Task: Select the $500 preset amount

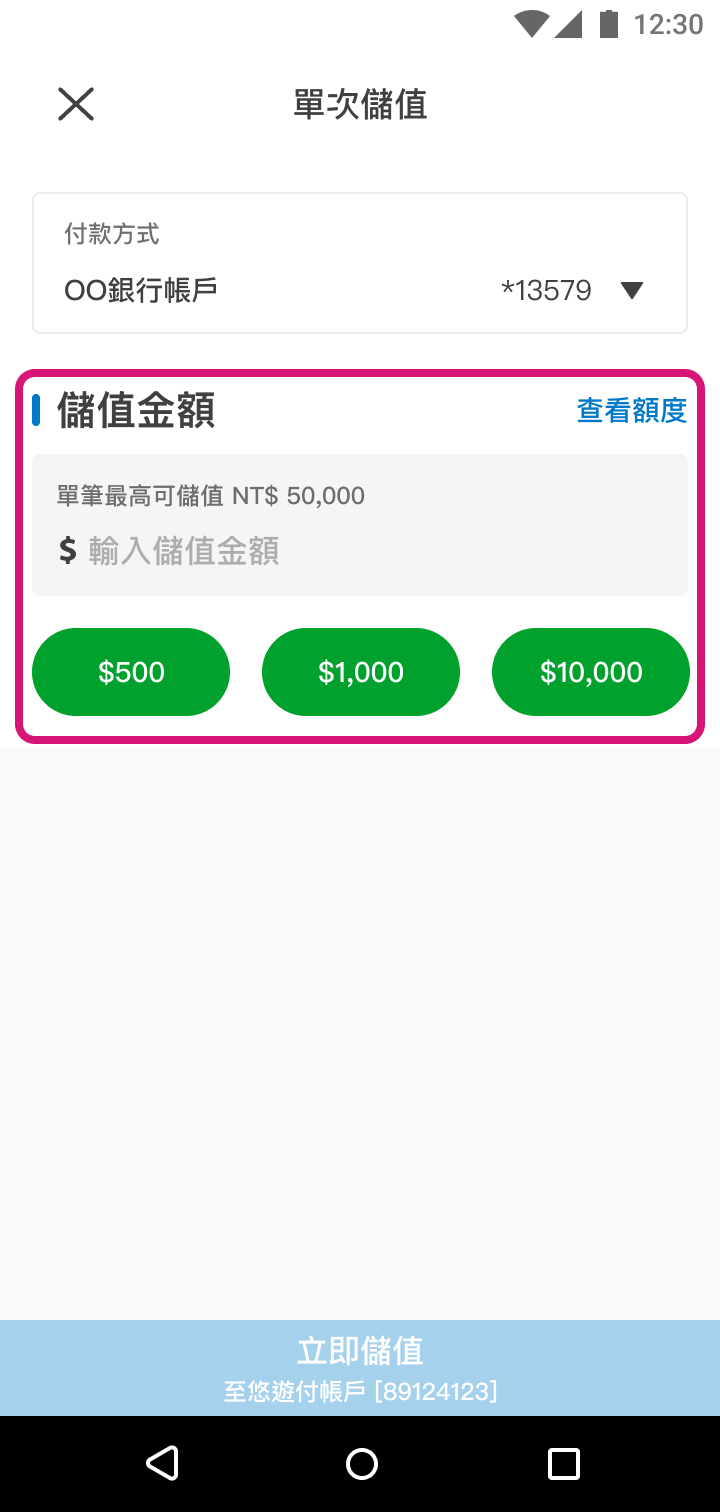Action: tap(131, 672)
